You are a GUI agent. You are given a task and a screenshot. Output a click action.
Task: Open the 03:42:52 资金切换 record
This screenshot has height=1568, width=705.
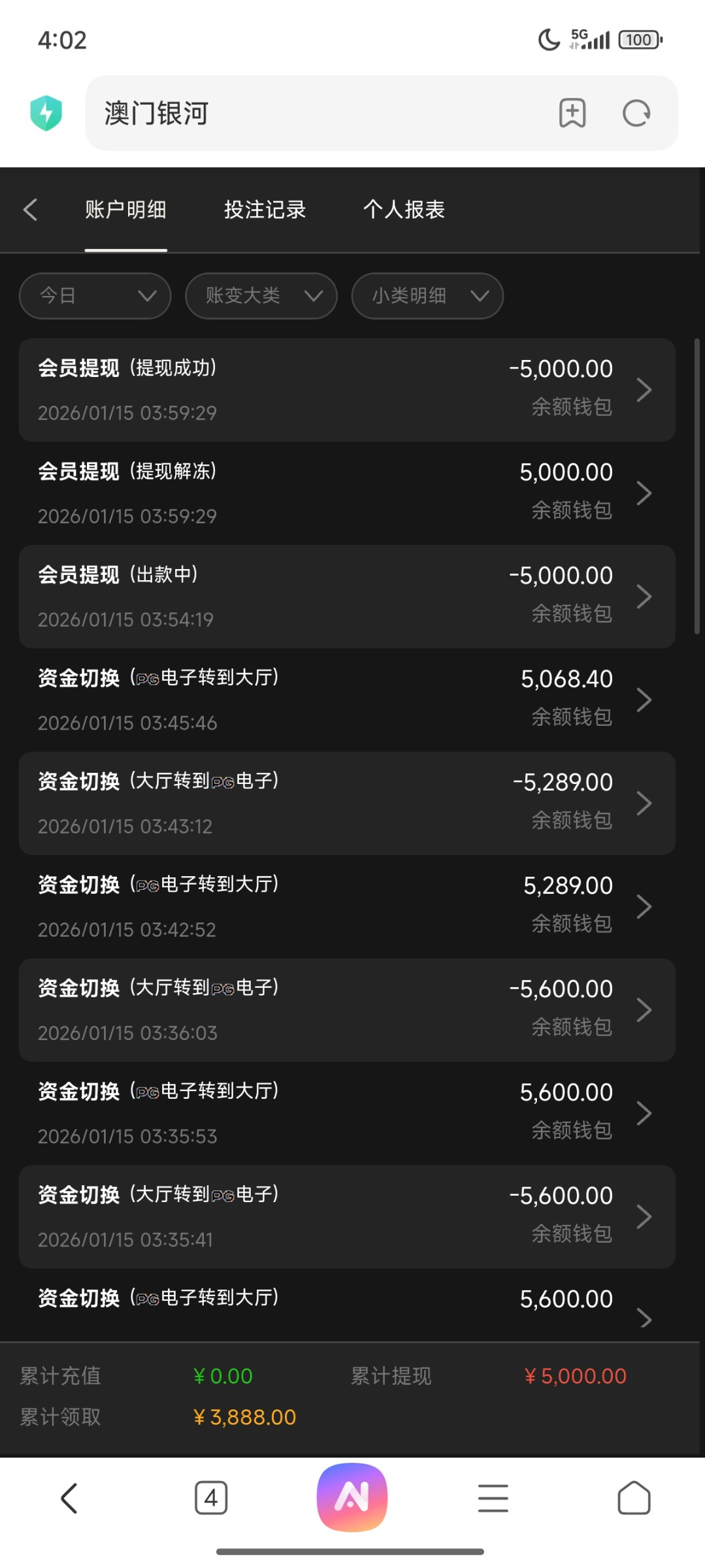(346, 906)
